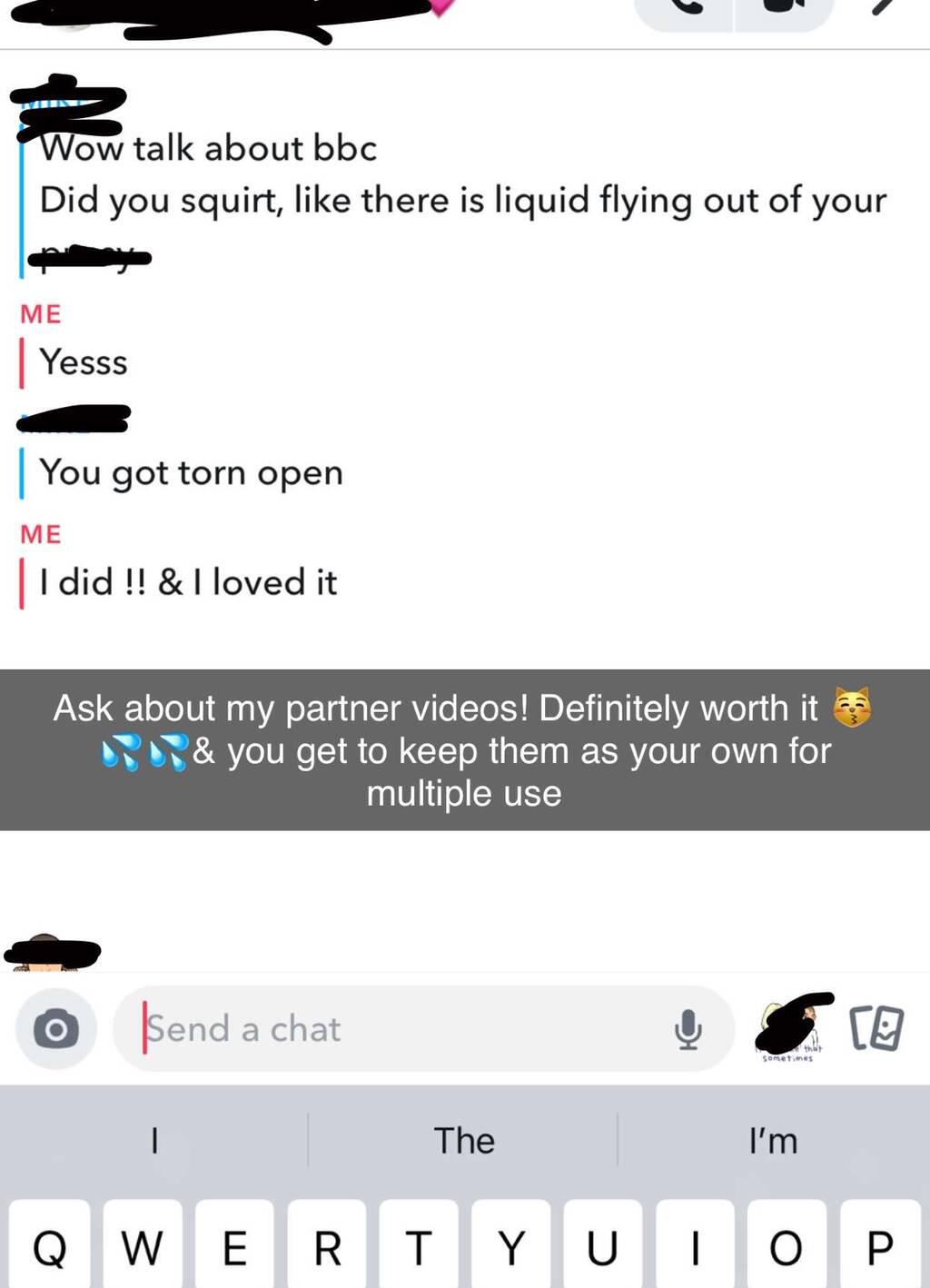The image size is (930, 1288).
Task: Choose the keyboard suggestion "I'm"
Action: pos(773,1141)
